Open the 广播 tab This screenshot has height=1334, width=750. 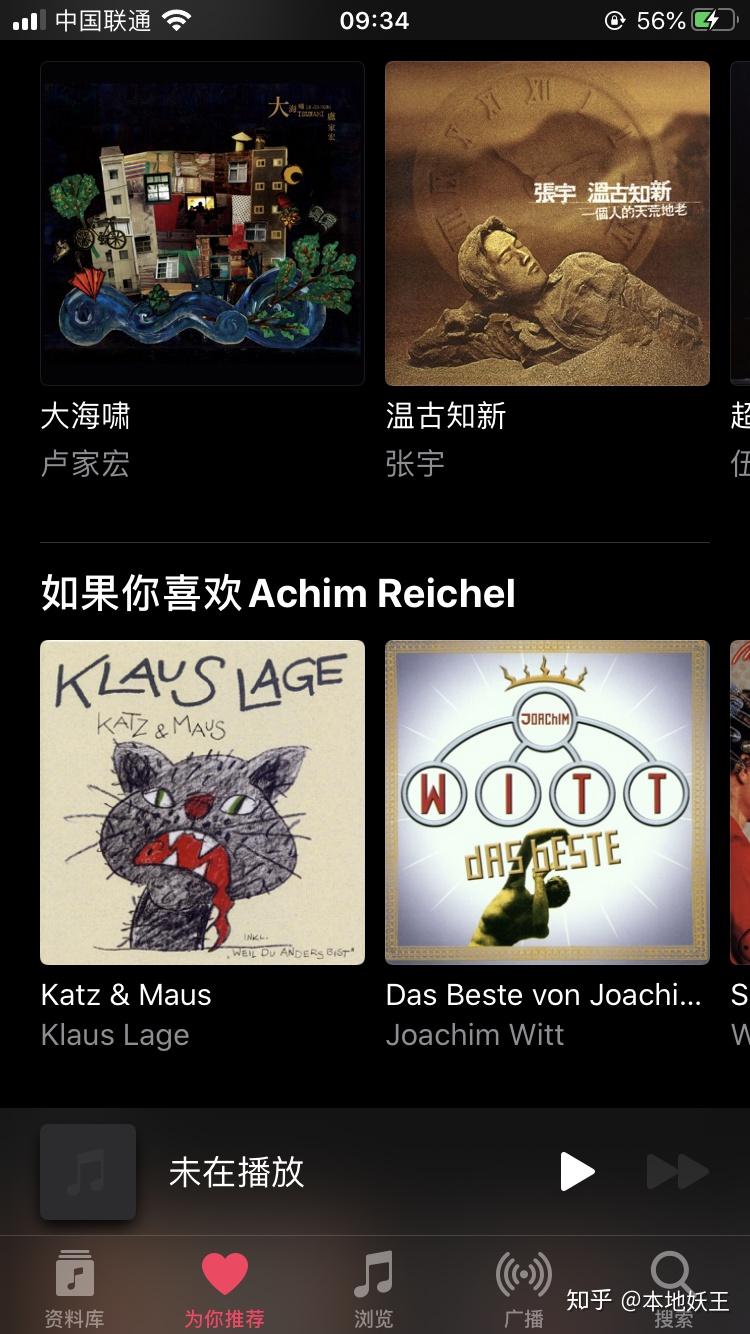pyautogui.click(x=524, y=1288)
